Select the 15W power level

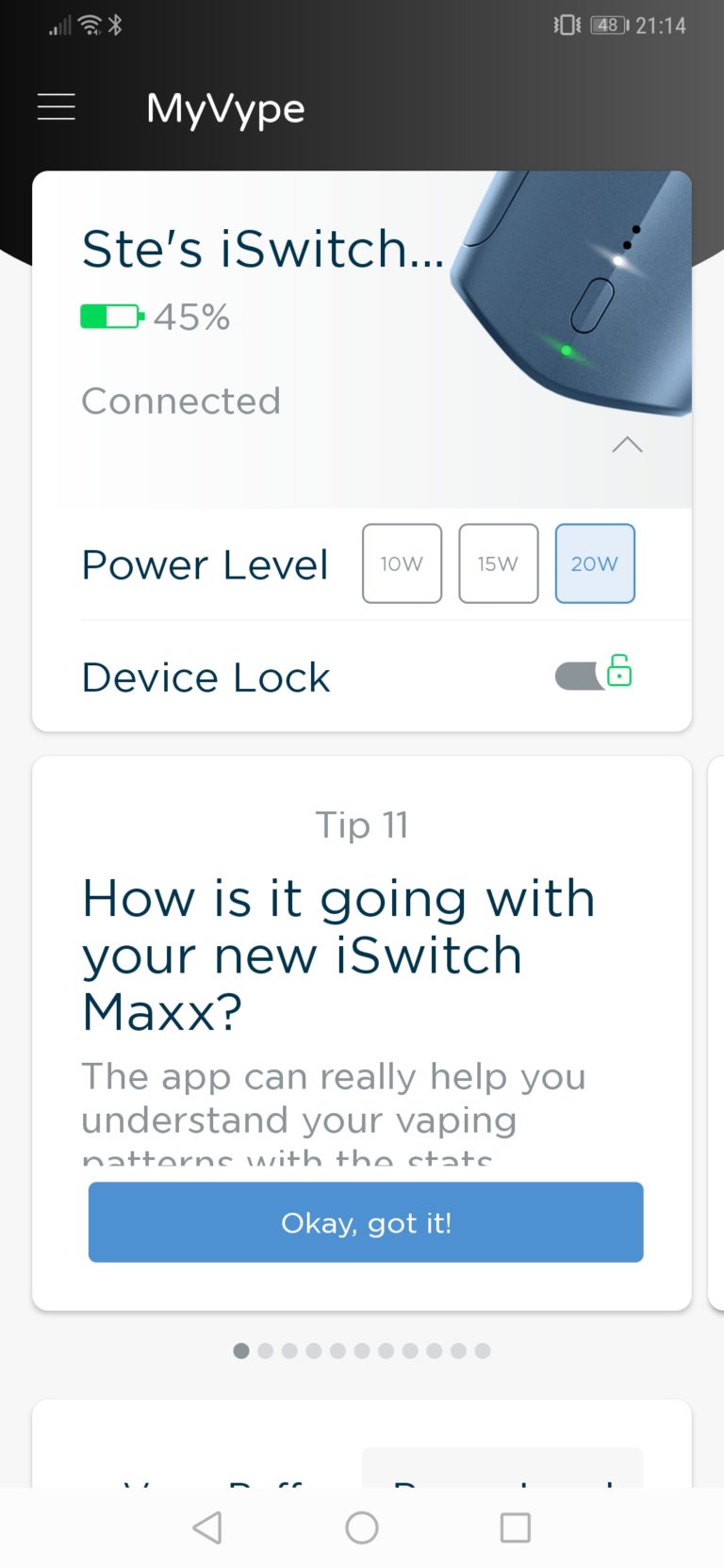(x=498, y=563)
